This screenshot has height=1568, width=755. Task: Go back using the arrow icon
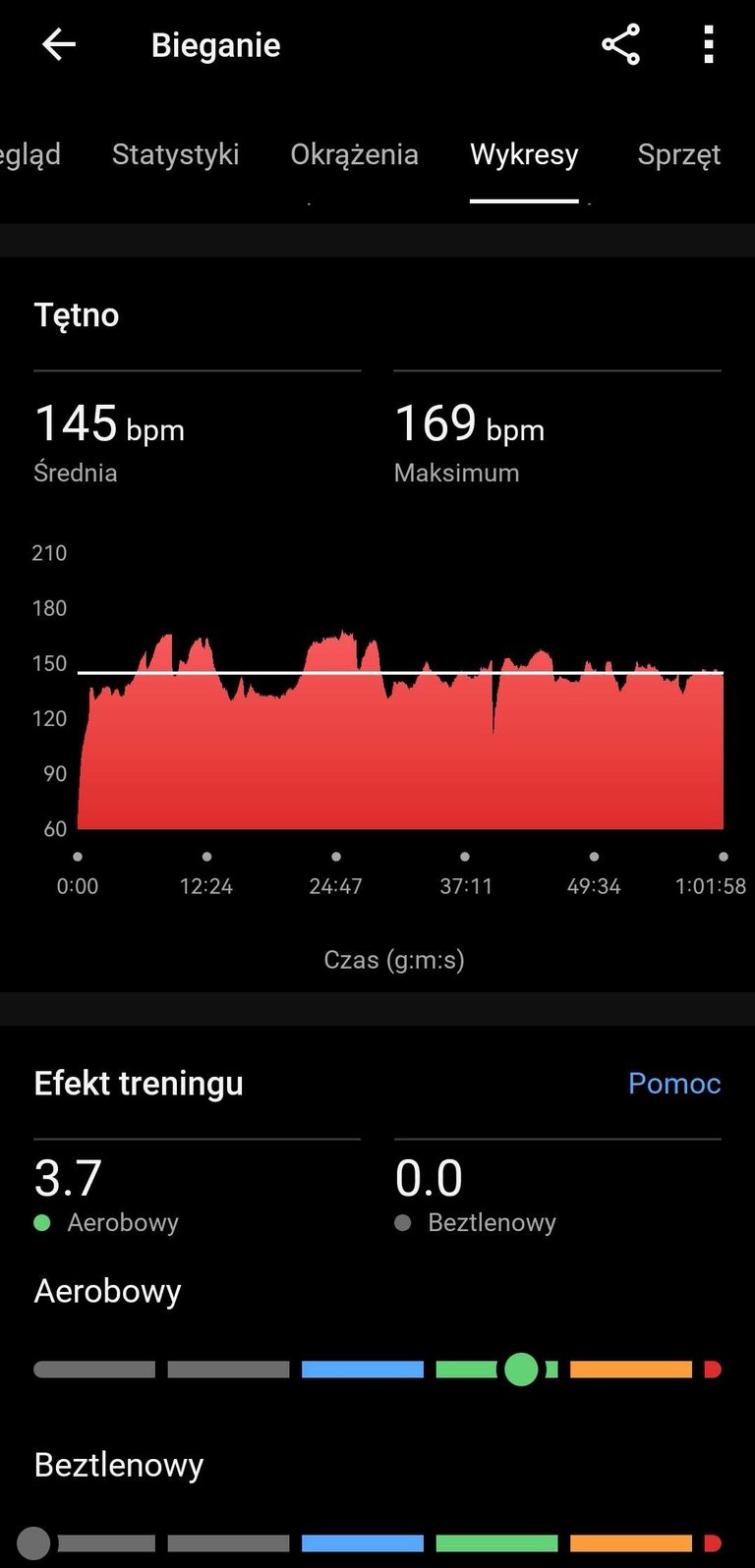click(59, 45)
